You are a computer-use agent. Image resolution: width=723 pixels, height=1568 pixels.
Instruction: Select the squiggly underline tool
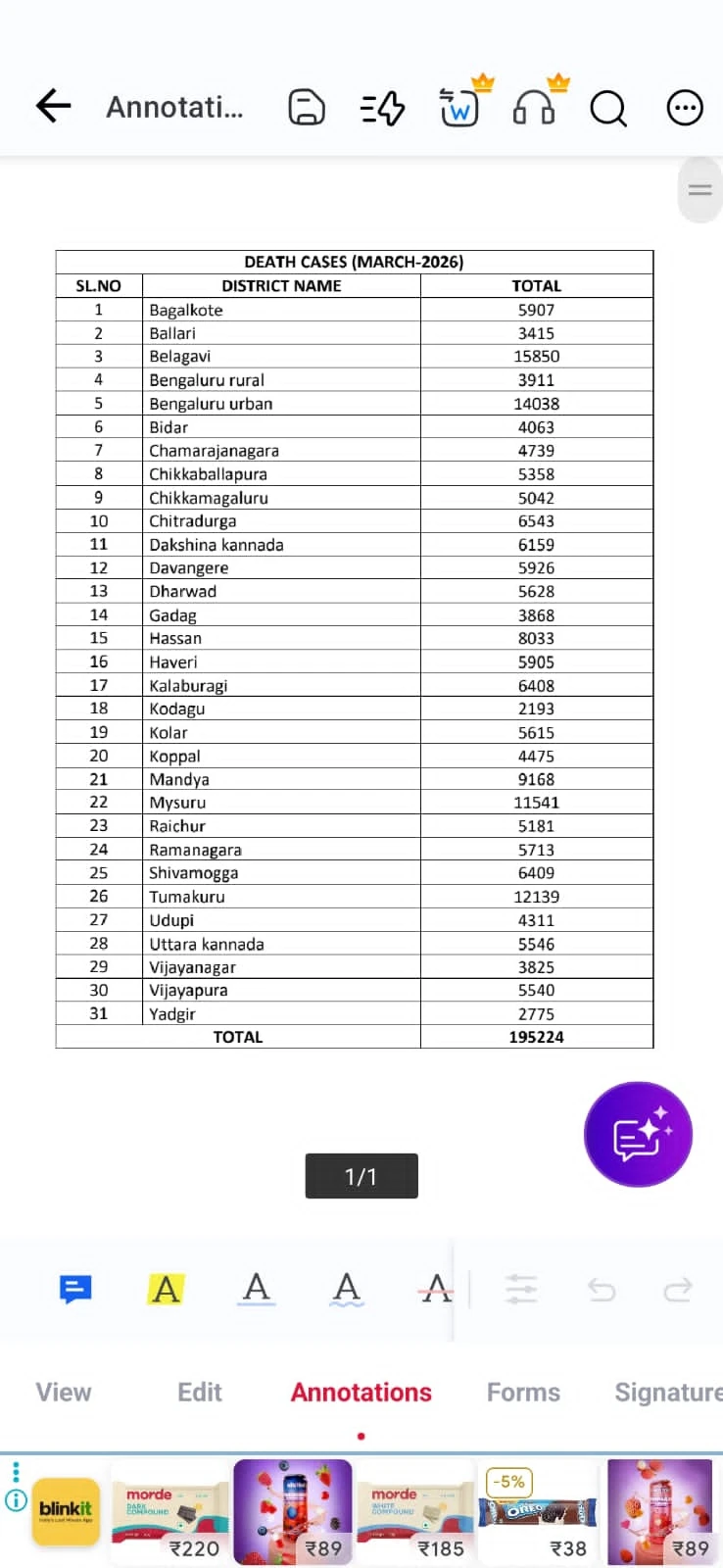347,1289
